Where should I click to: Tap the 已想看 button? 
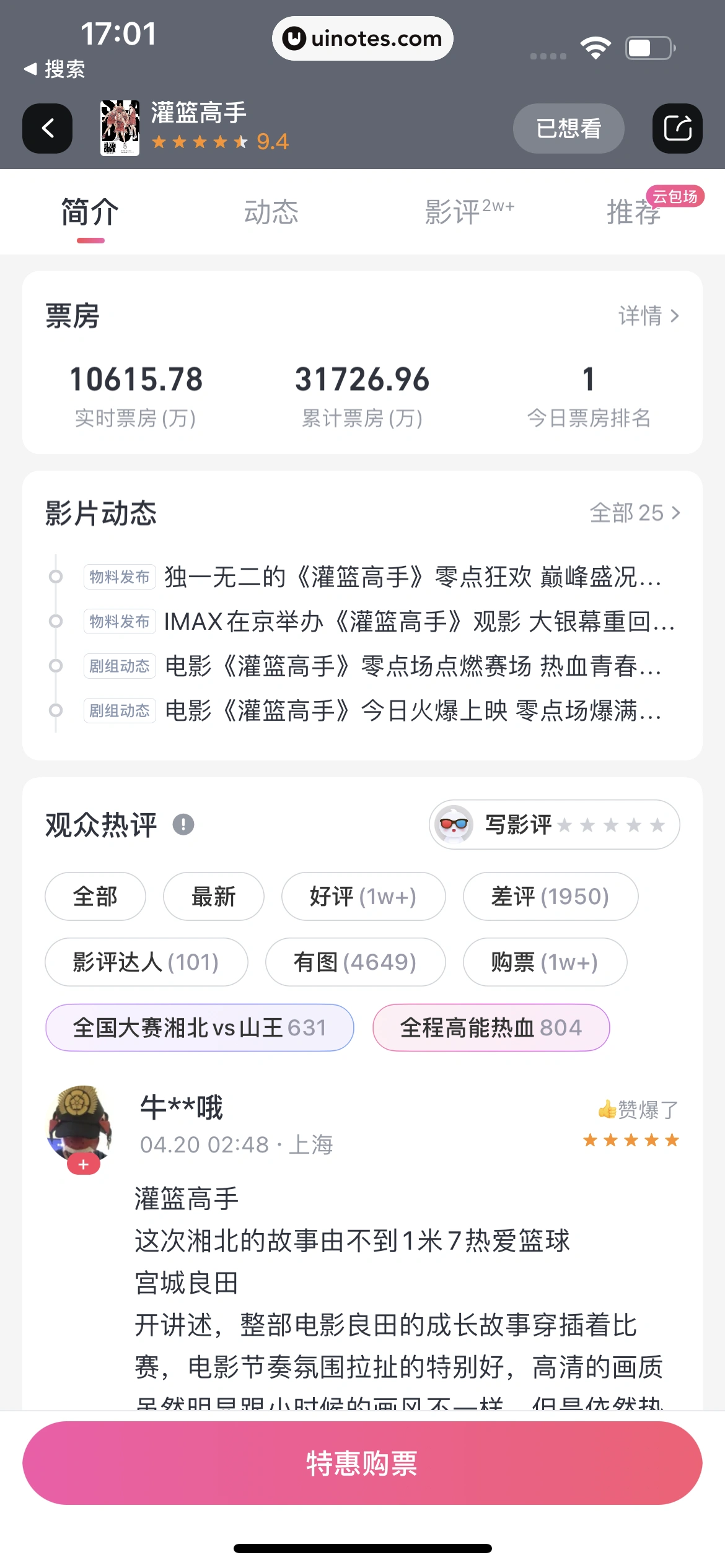pos(568,128)
